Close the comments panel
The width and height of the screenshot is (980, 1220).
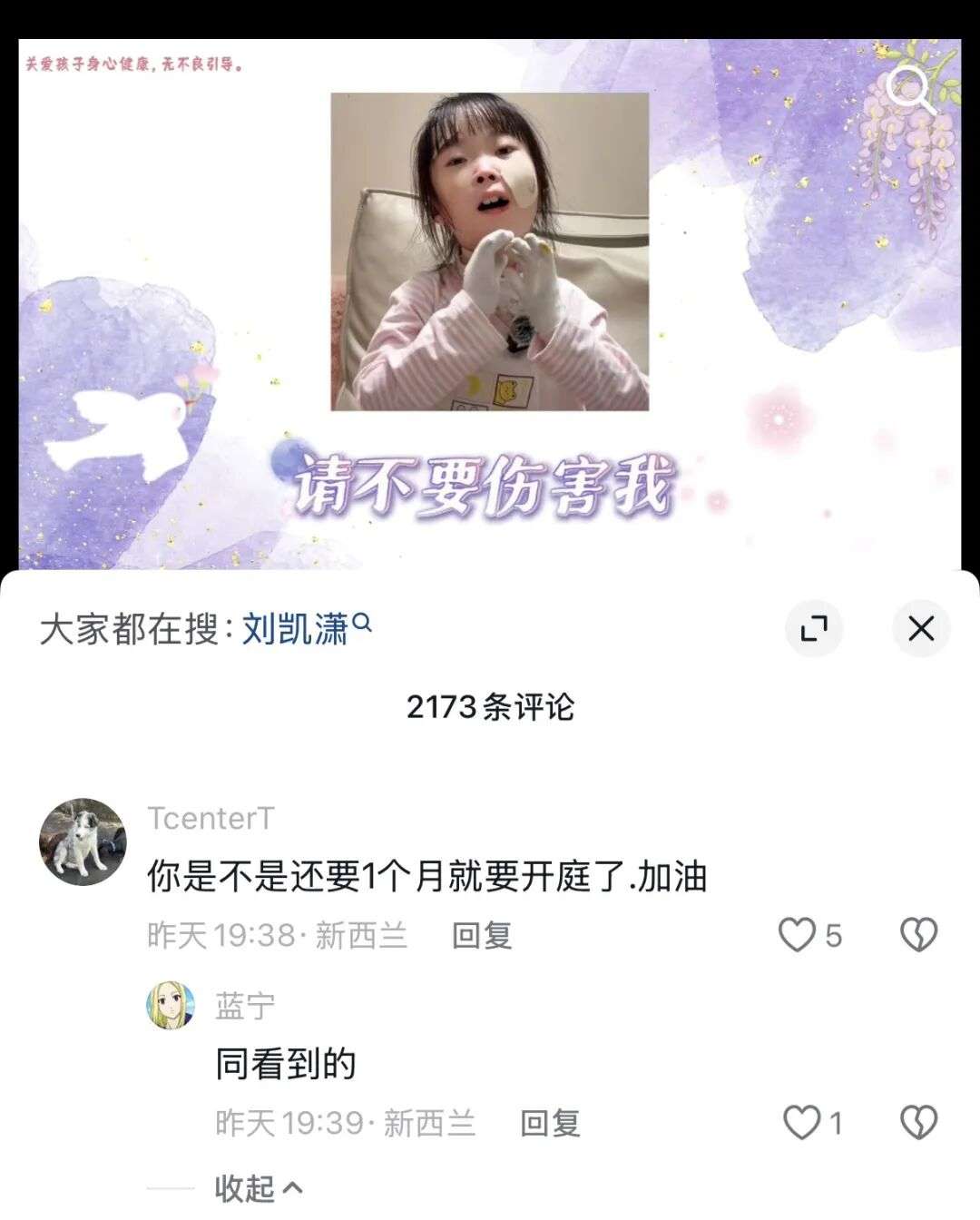tap(921, 628)
